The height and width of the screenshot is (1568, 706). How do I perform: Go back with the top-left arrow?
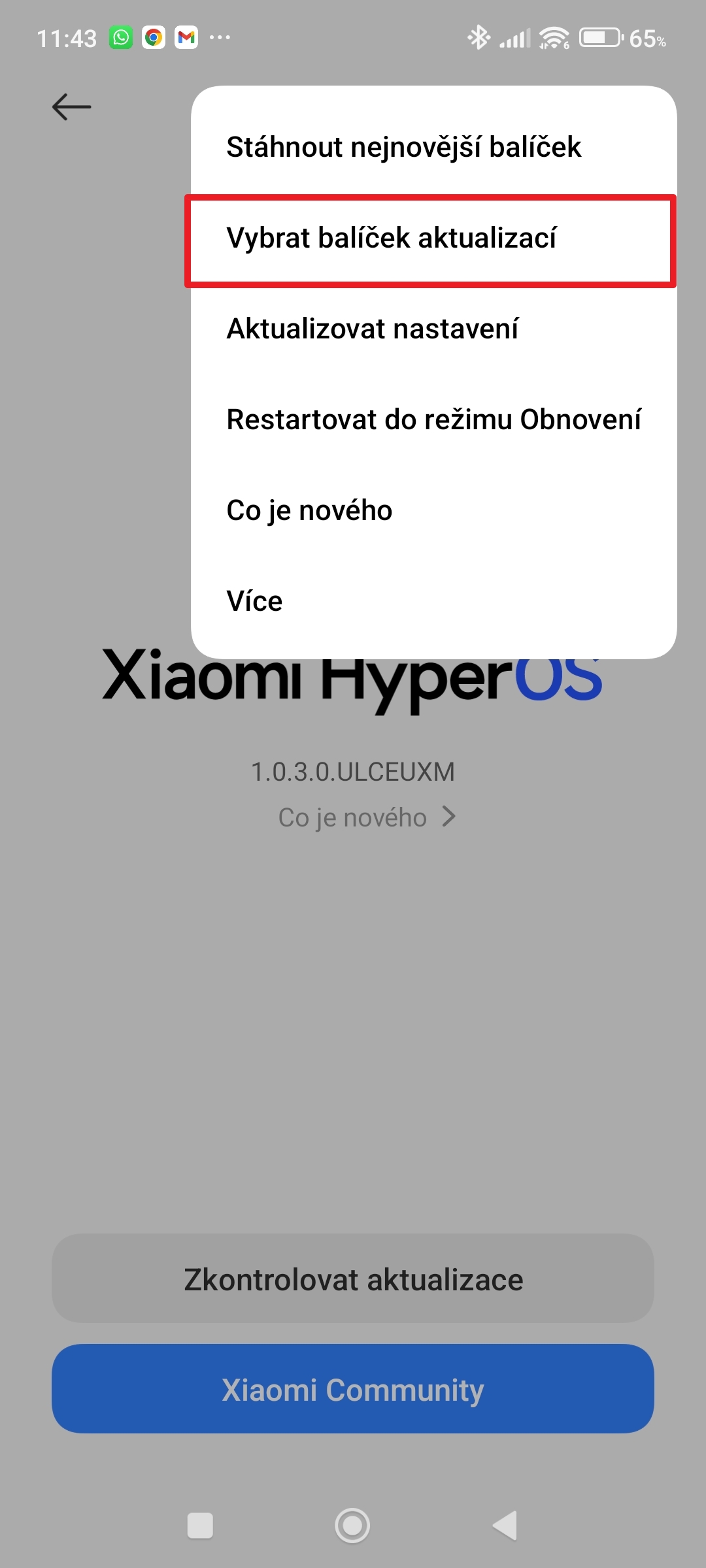coord(71,106)
